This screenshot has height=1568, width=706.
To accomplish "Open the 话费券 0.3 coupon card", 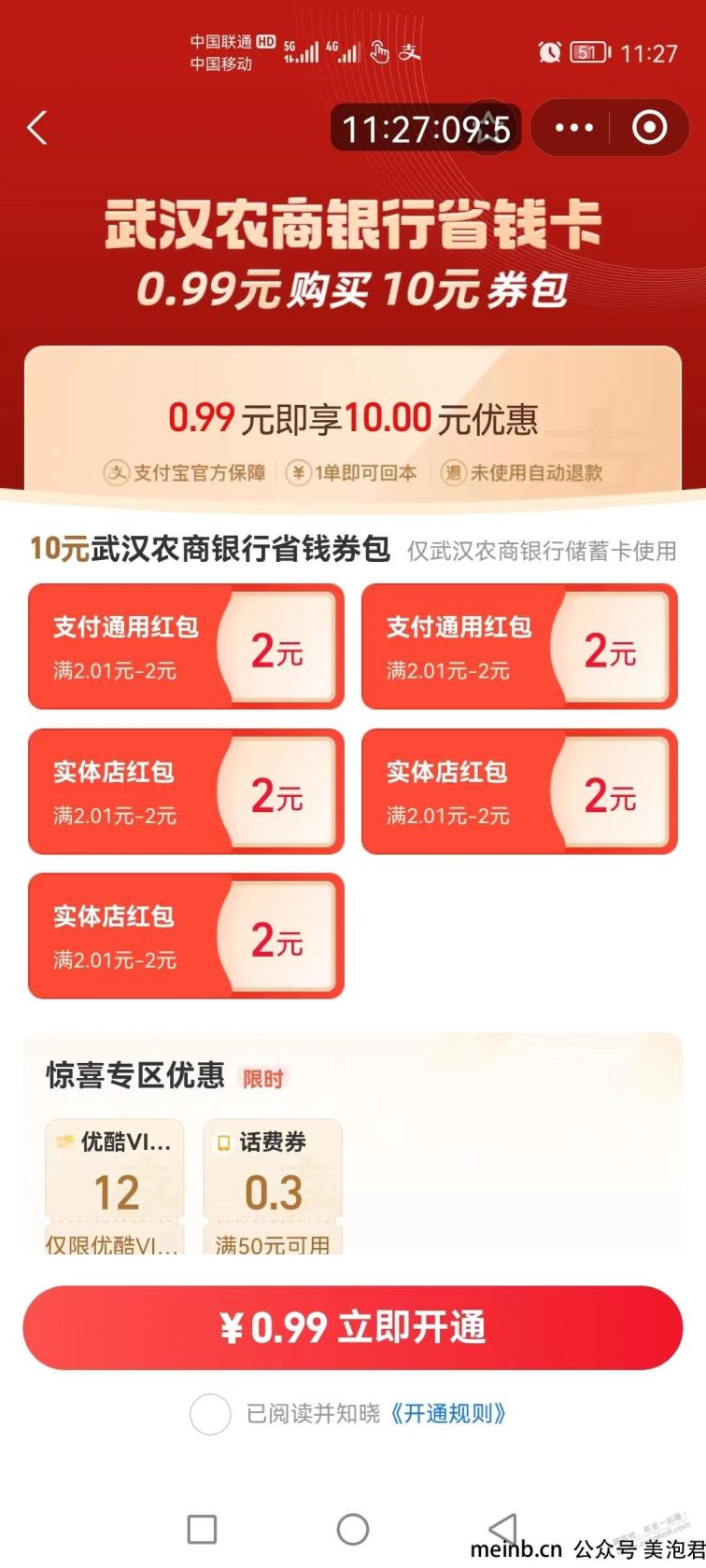I will click(x=273, y=1187).
